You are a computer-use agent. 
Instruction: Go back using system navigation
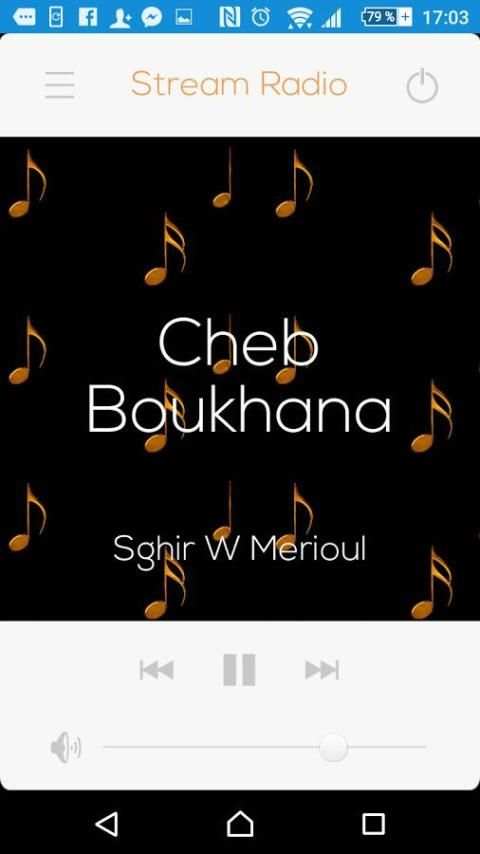[107, 824]
